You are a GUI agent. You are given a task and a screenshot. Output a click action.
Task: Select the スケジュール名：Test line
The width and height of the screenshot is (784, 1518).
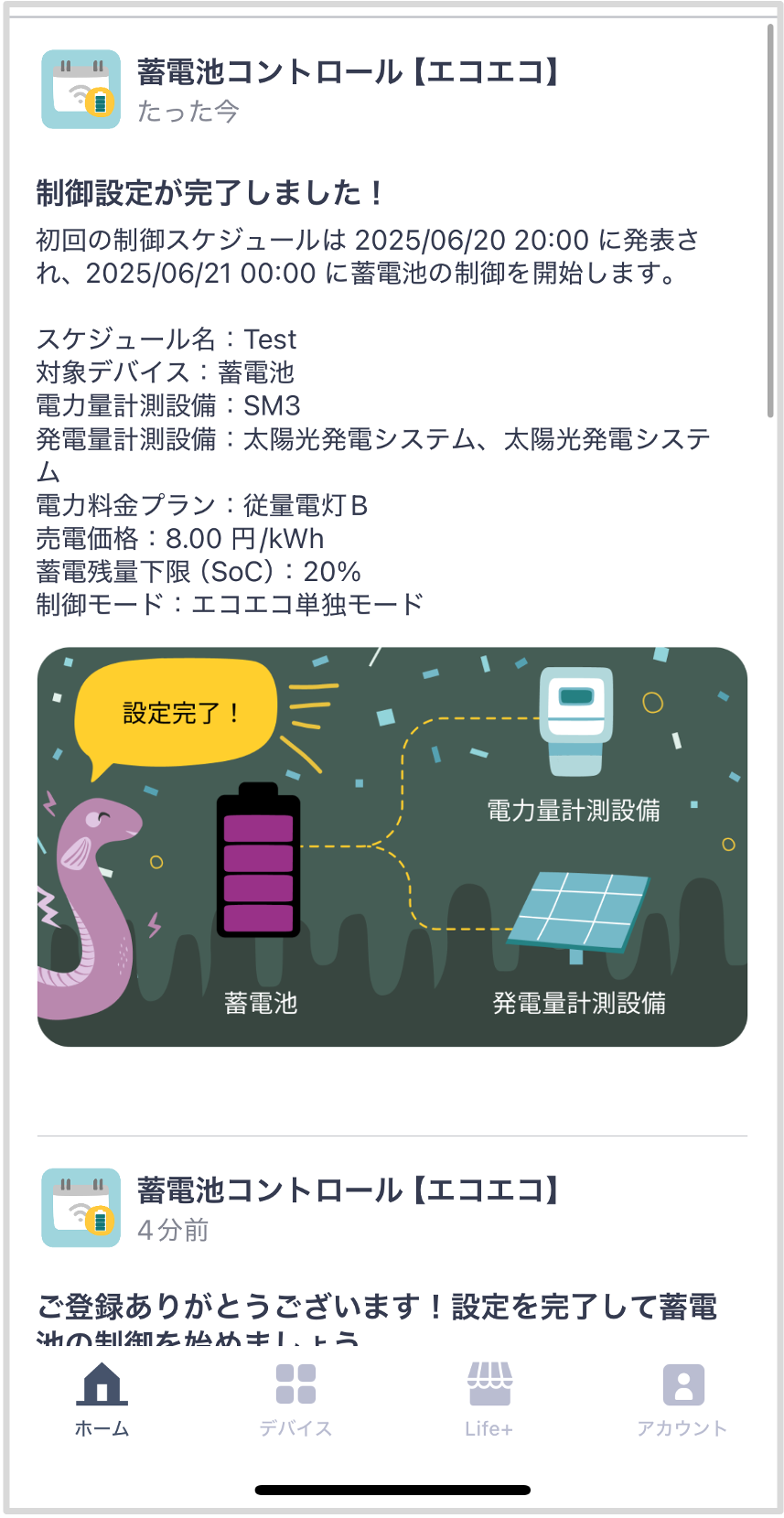click(x=165, y=339)
